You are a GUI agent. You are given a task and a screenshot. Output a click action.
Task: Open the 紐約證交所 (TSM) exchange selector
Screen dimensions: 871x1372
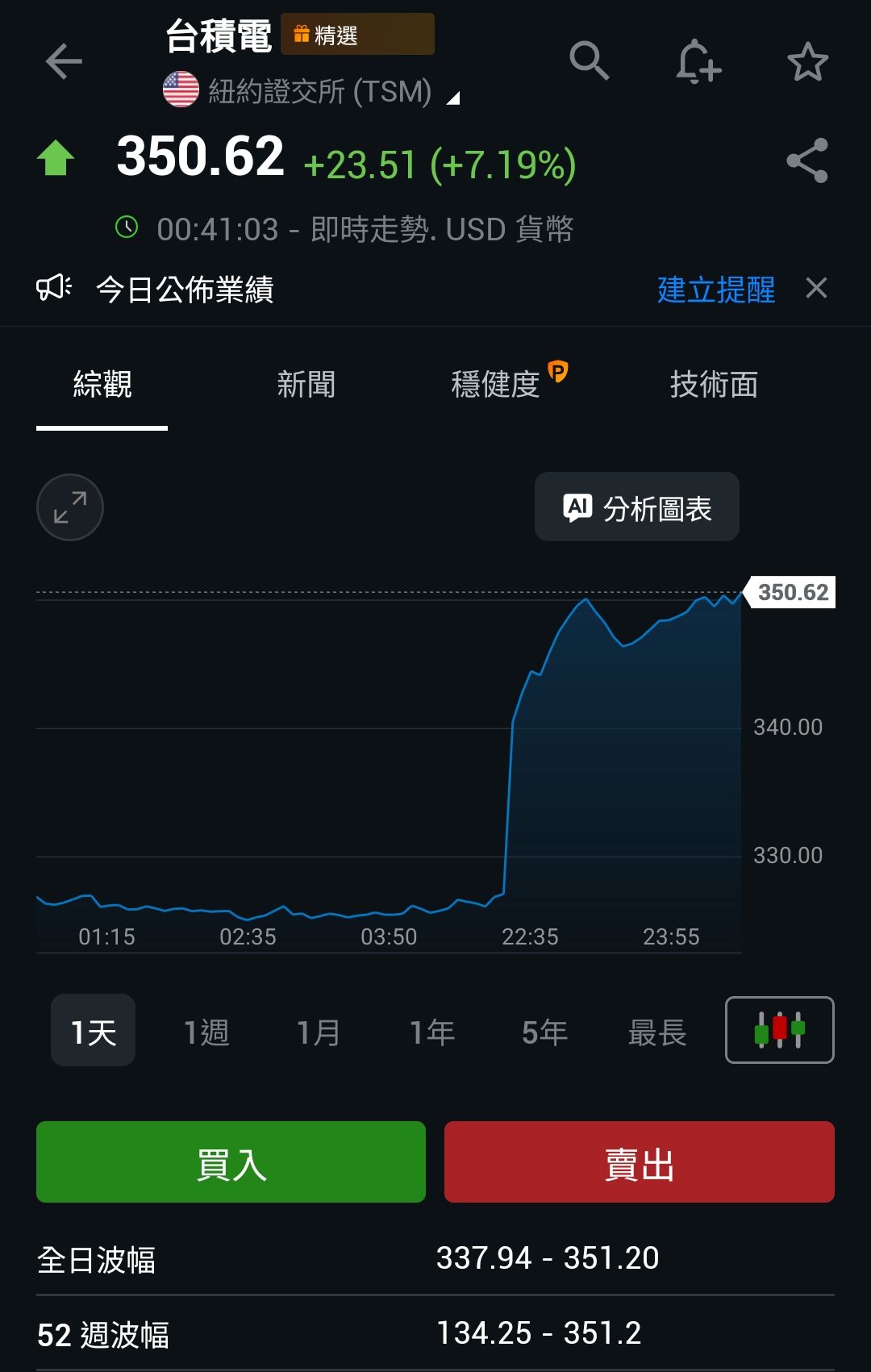321,90
